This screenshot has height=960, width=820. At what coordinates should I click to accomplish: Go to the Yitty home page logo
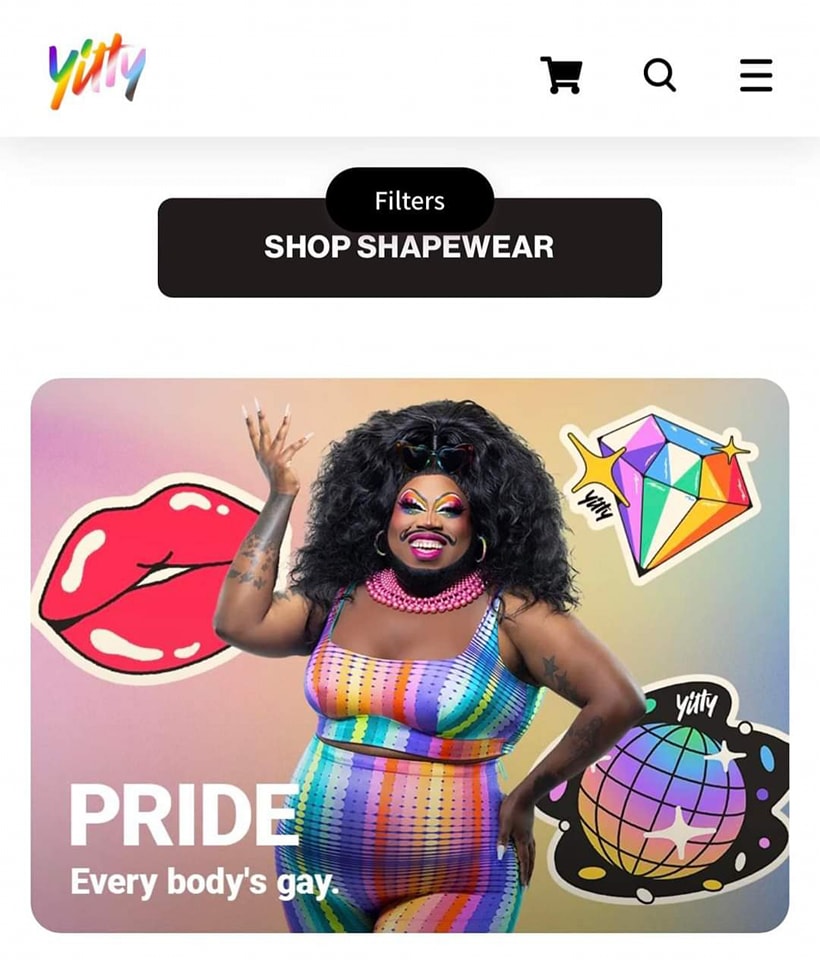(97, 72)
